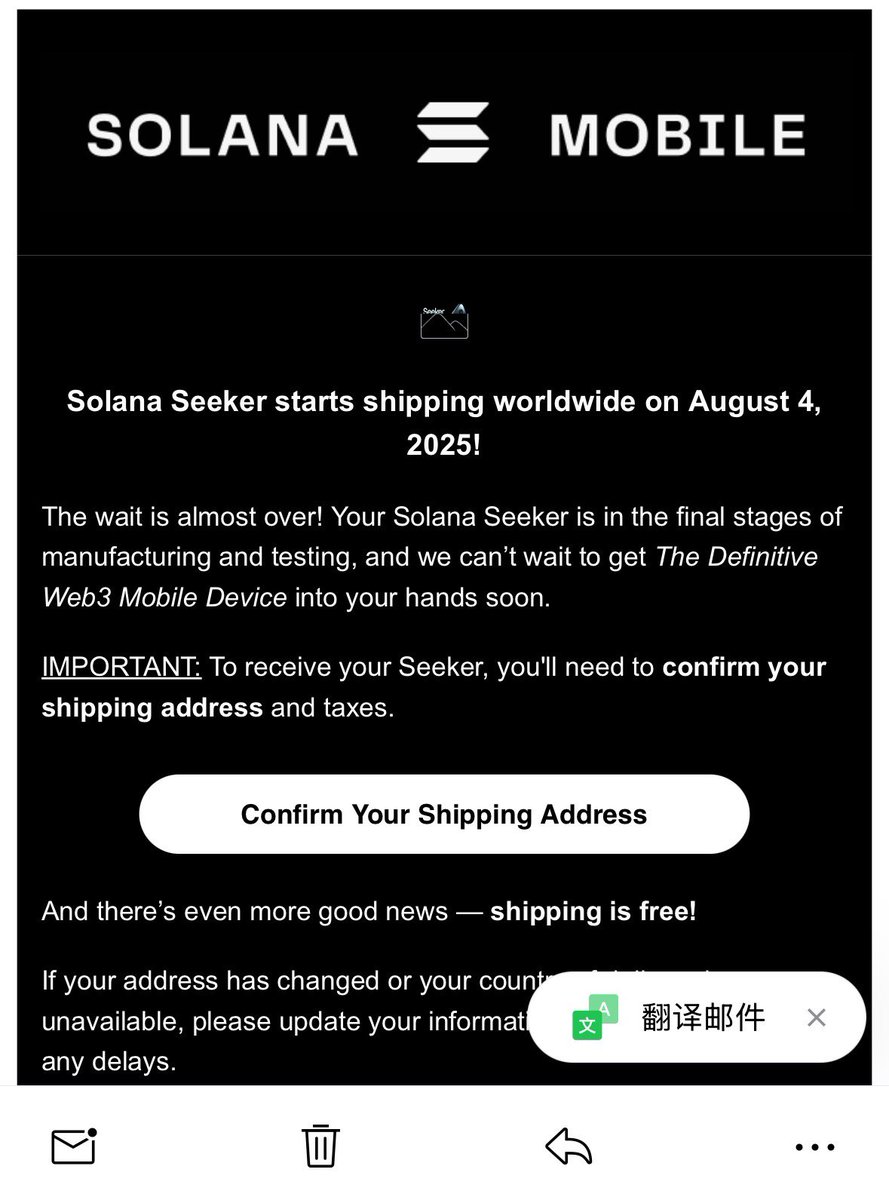
Task: Delete this email
Action: [x=320, y=1146]
